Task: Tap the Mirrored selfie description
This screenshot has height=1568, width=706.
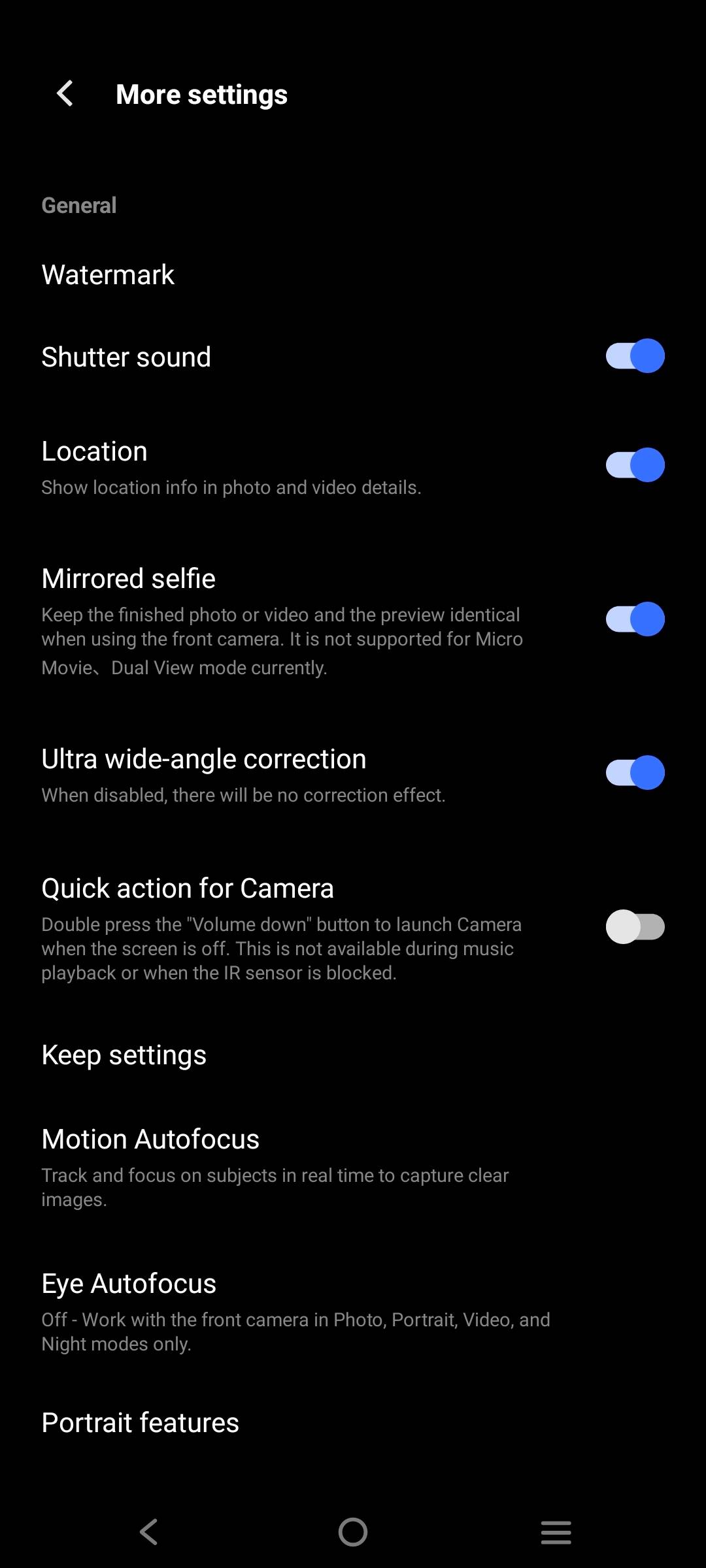Action: [x=281, y=639]
